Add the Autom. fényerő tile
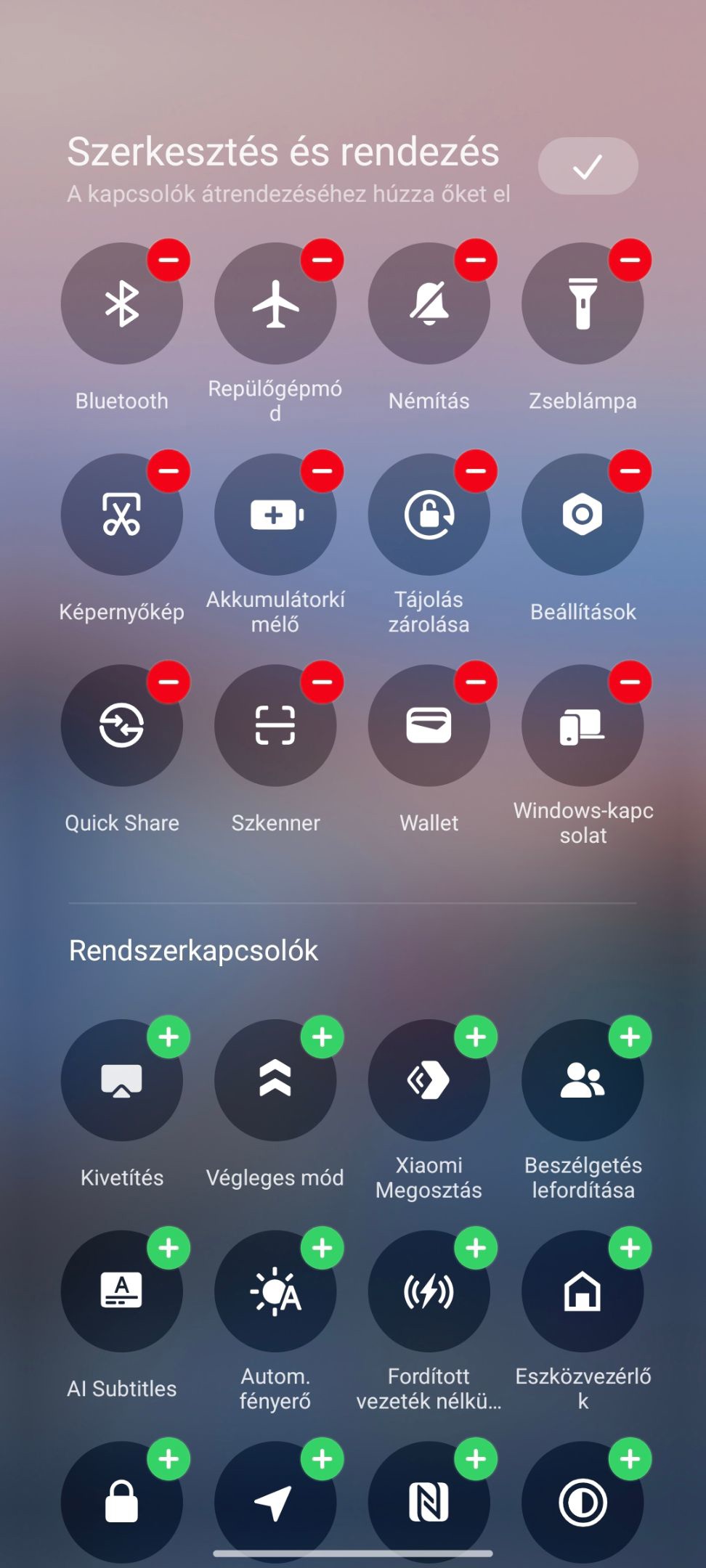706x1568 pixels. [x=322, y=1249]
